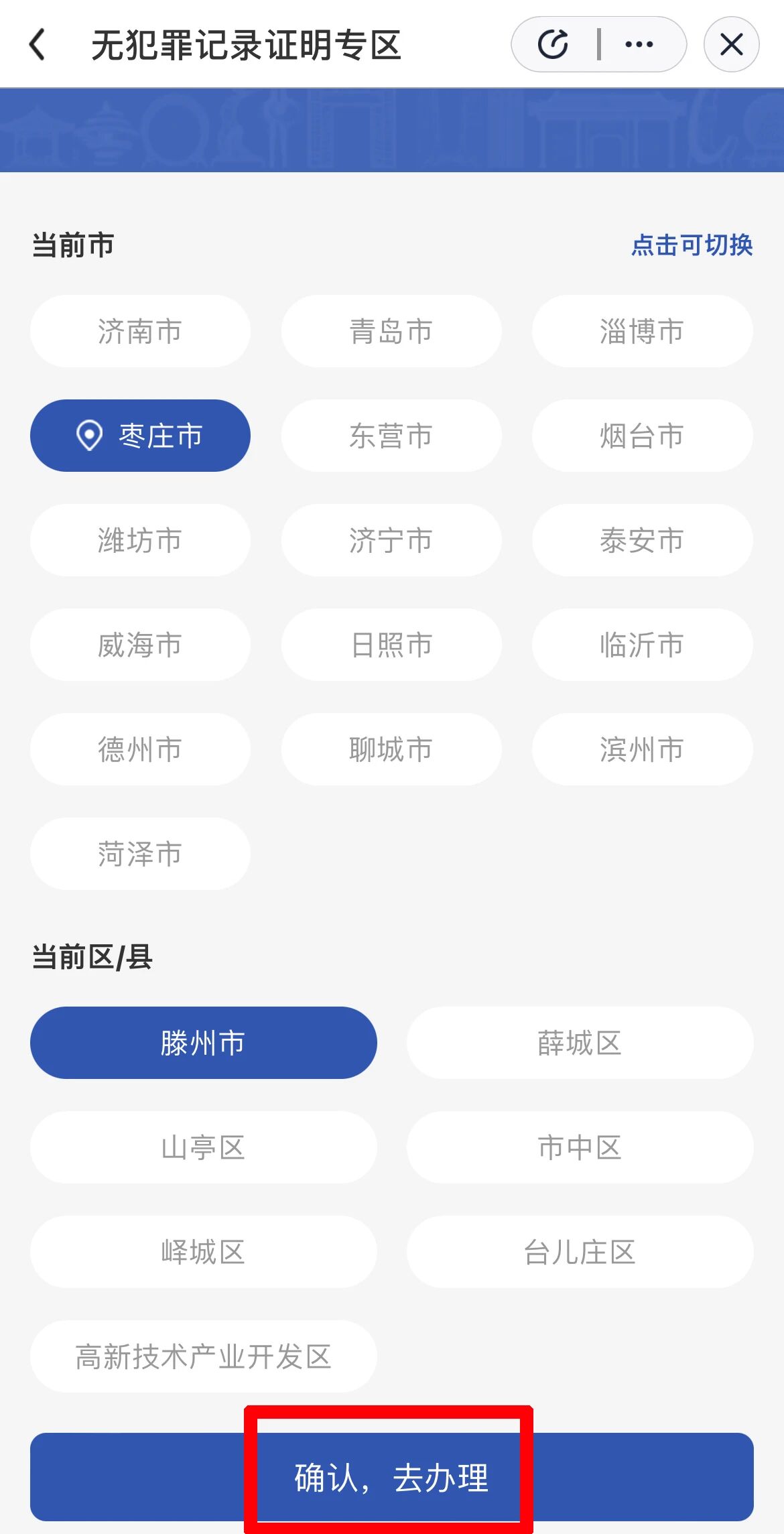Tap 菏泽市 at the list bottom
Screen dimensions: 784x1534
(140, 853)
